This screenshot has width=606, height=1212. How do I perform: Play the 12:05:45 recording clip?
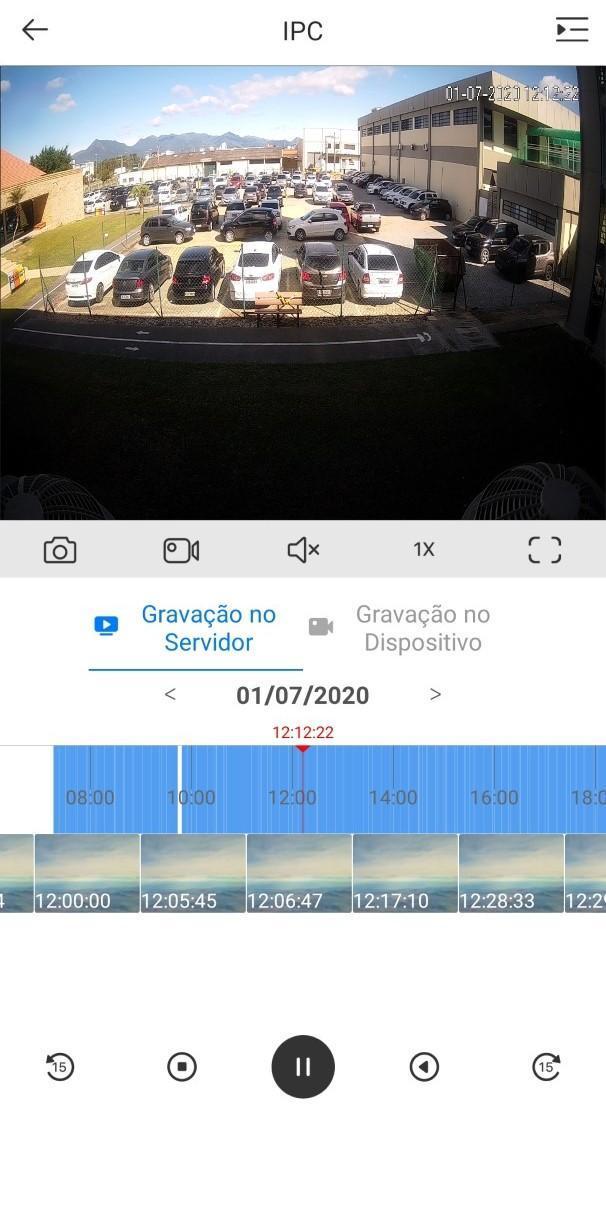pos(193,873)
